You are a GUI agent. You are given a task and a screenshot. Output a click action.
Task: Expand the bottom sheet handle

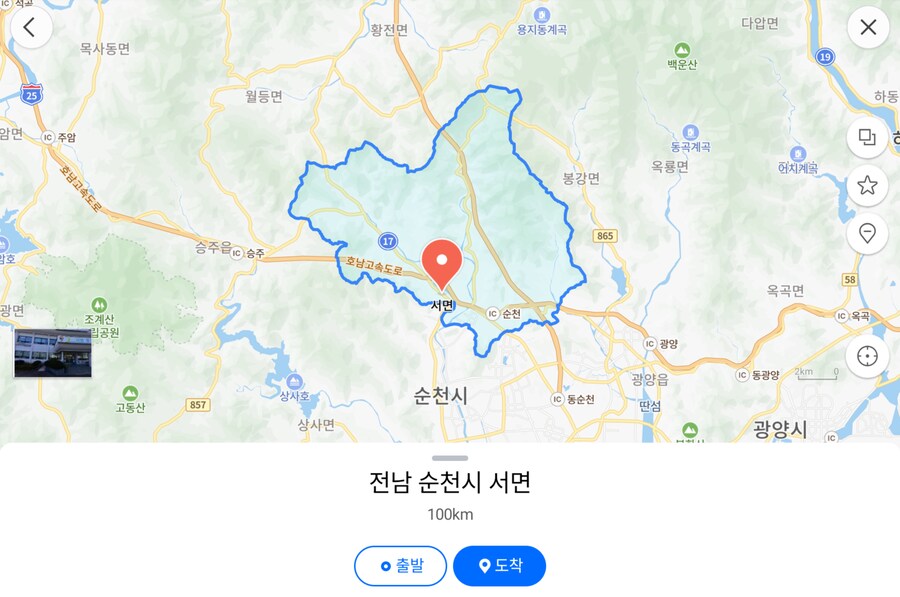coord(450,458)
